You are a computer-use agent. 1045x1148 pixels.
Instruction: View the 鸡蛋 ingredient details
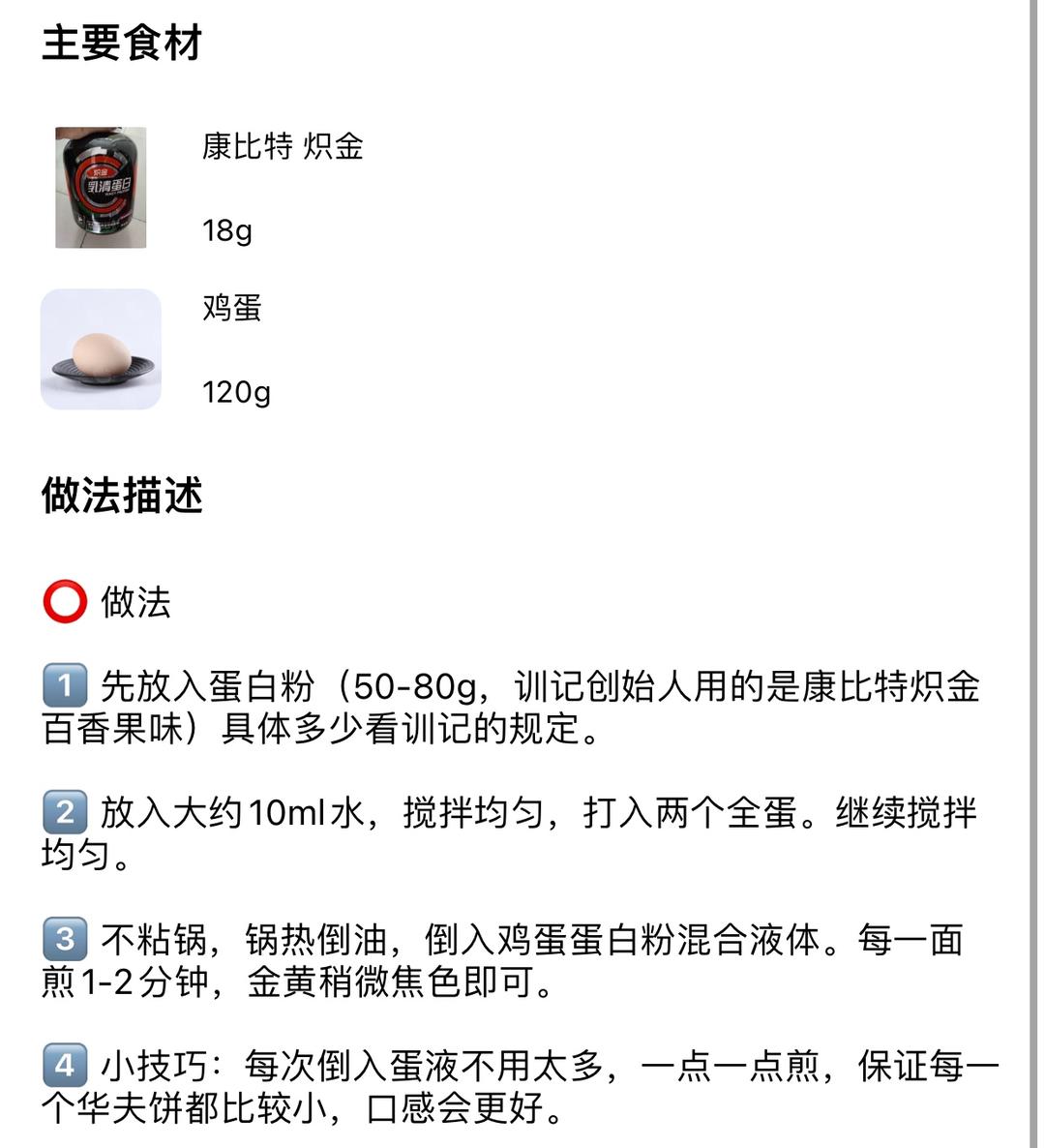tap(232, 309)
